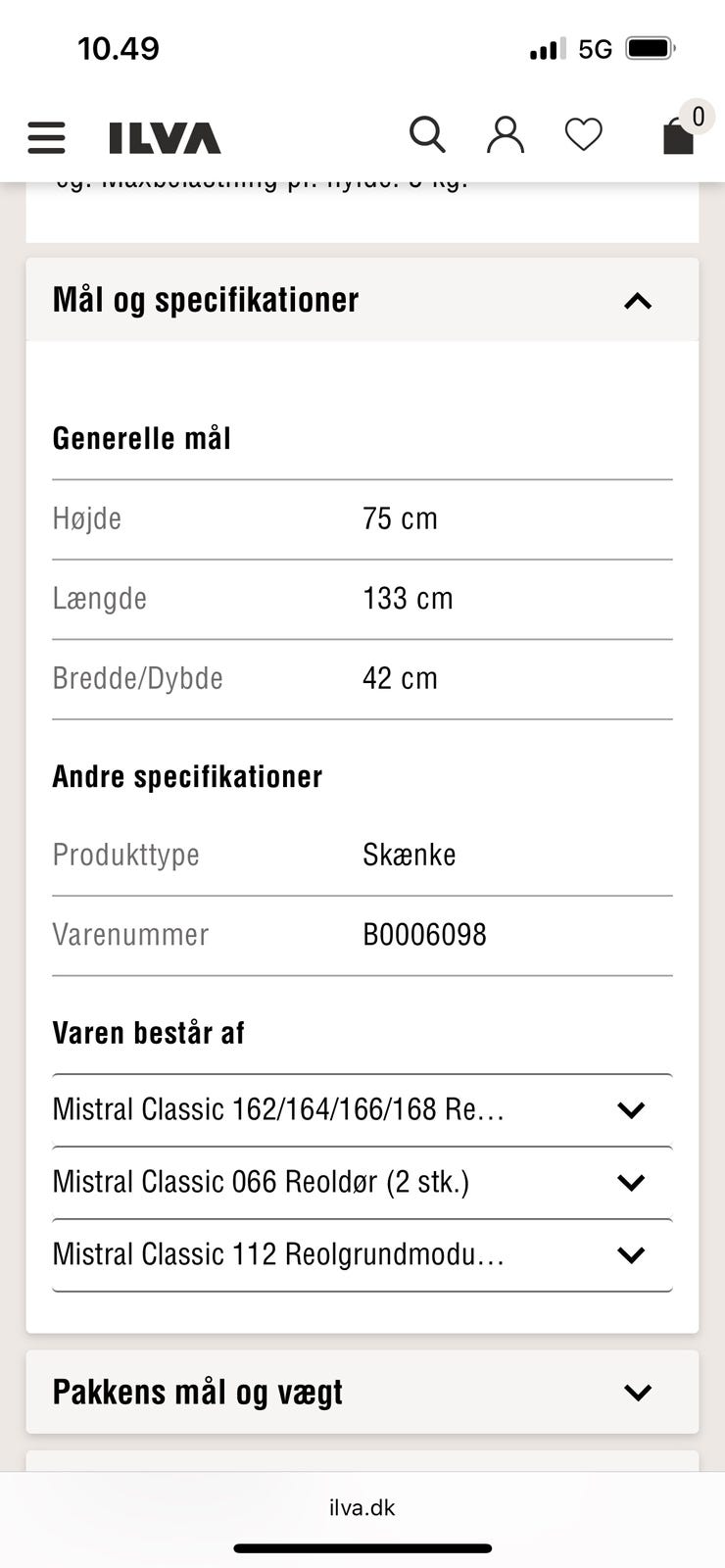
Task: Expand Mistral Classic 066 Reoldør details
Action: 632,1182
